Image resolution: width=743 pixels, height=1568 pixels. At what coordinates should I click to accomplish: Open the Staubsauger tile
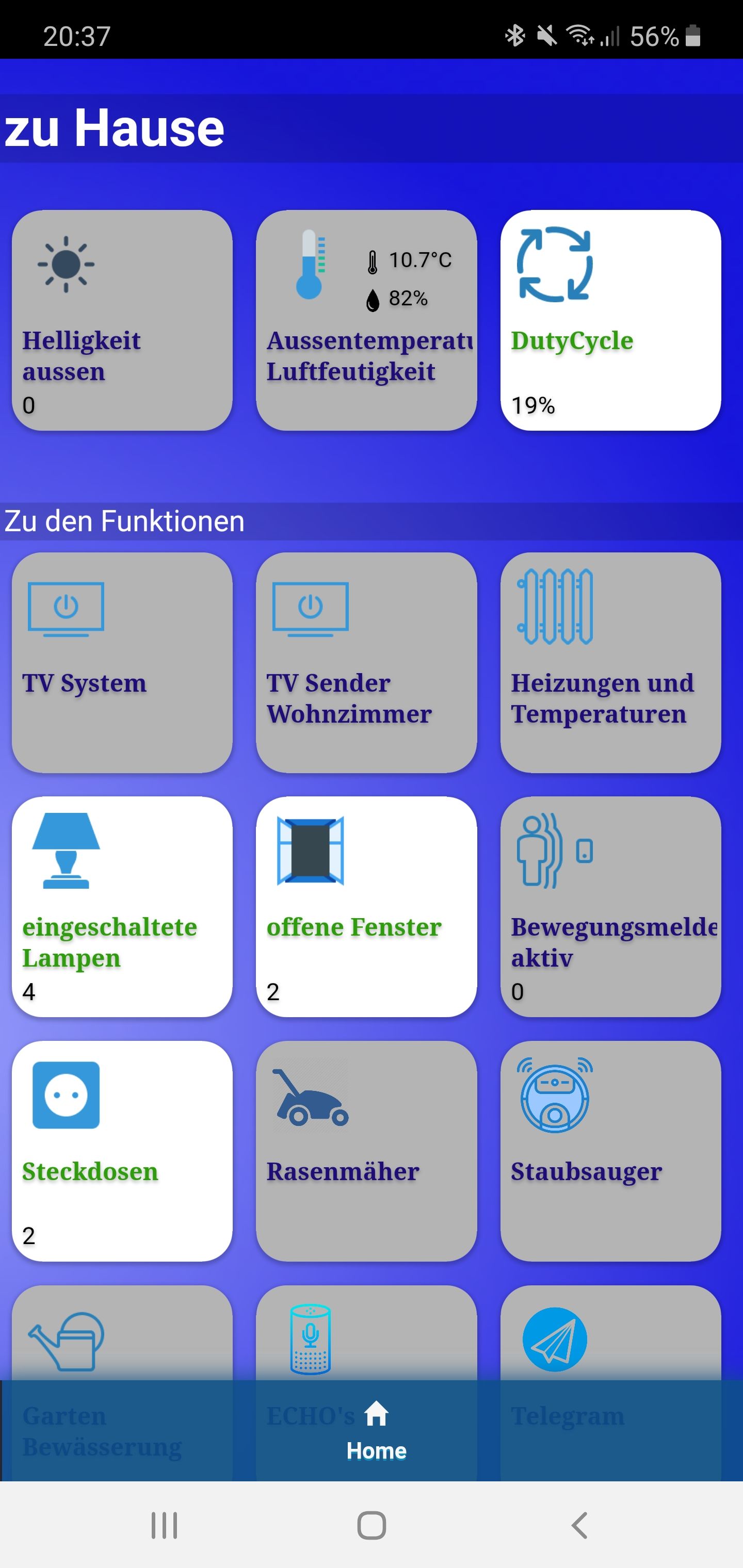[x=610, y=1150]
